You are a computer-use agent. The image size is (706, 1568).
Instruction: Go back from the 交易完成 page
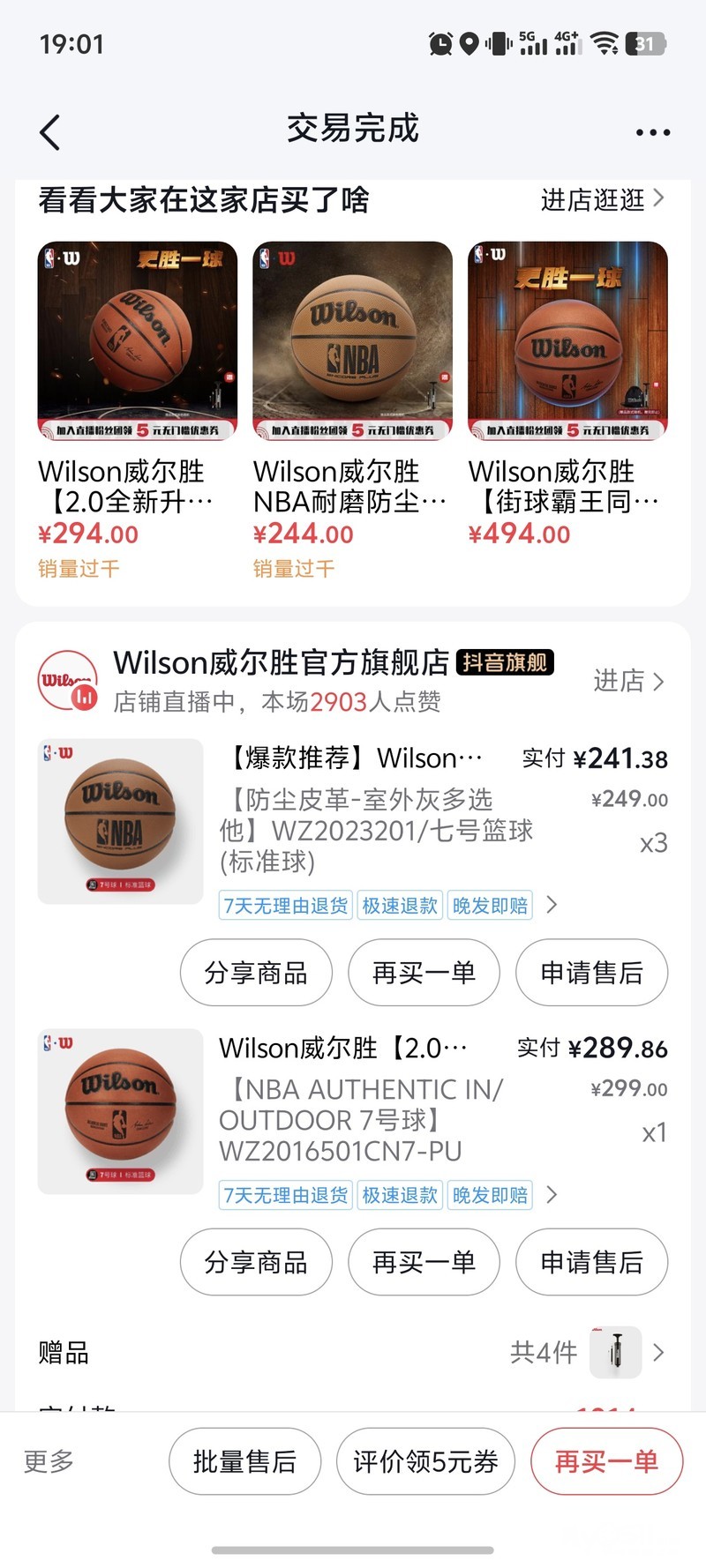tap(50, 132)
